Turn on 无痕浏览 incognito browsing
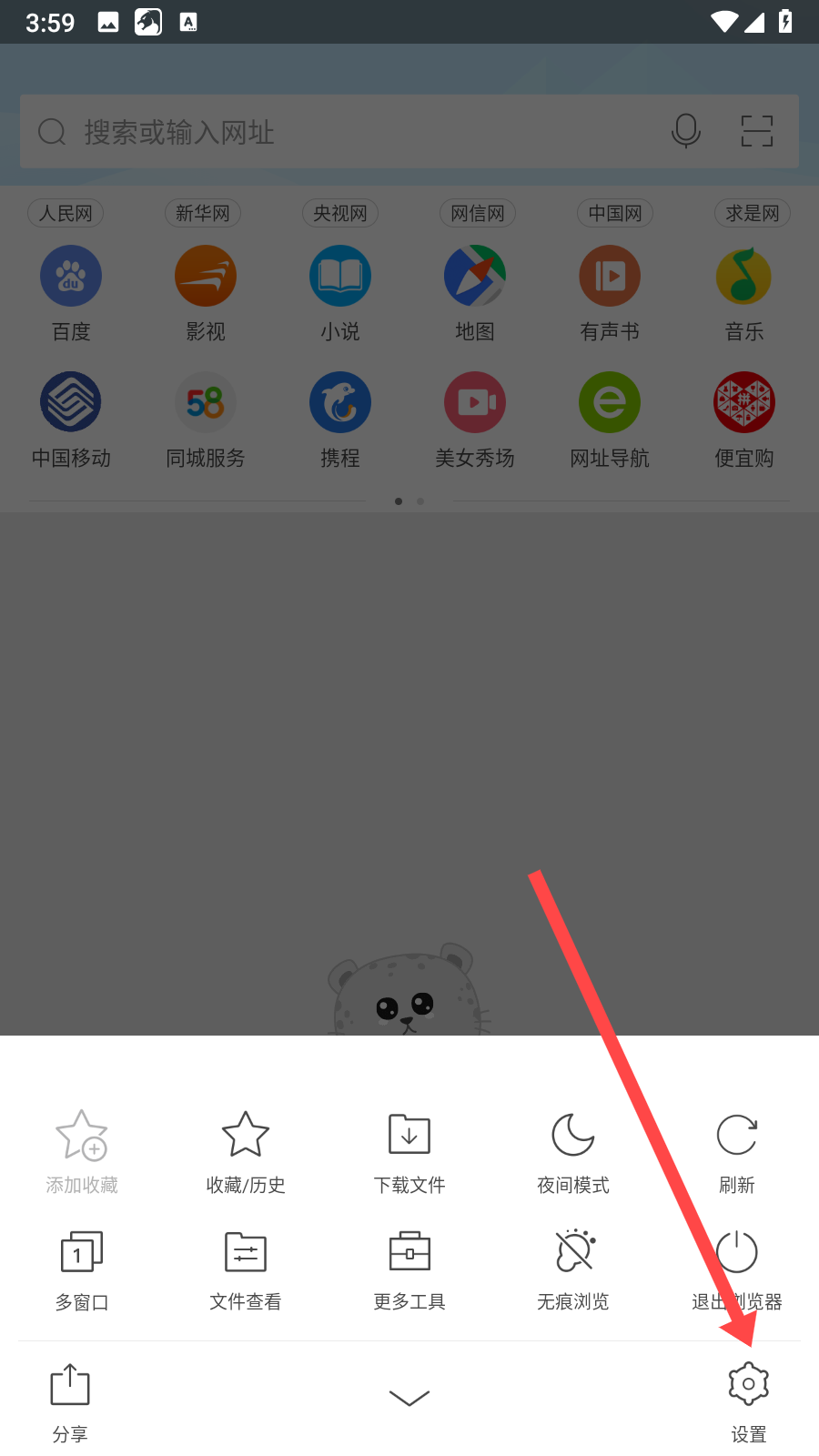Image resolution: width=819 pixels, height=1456 pixels. click(573, 1269)
